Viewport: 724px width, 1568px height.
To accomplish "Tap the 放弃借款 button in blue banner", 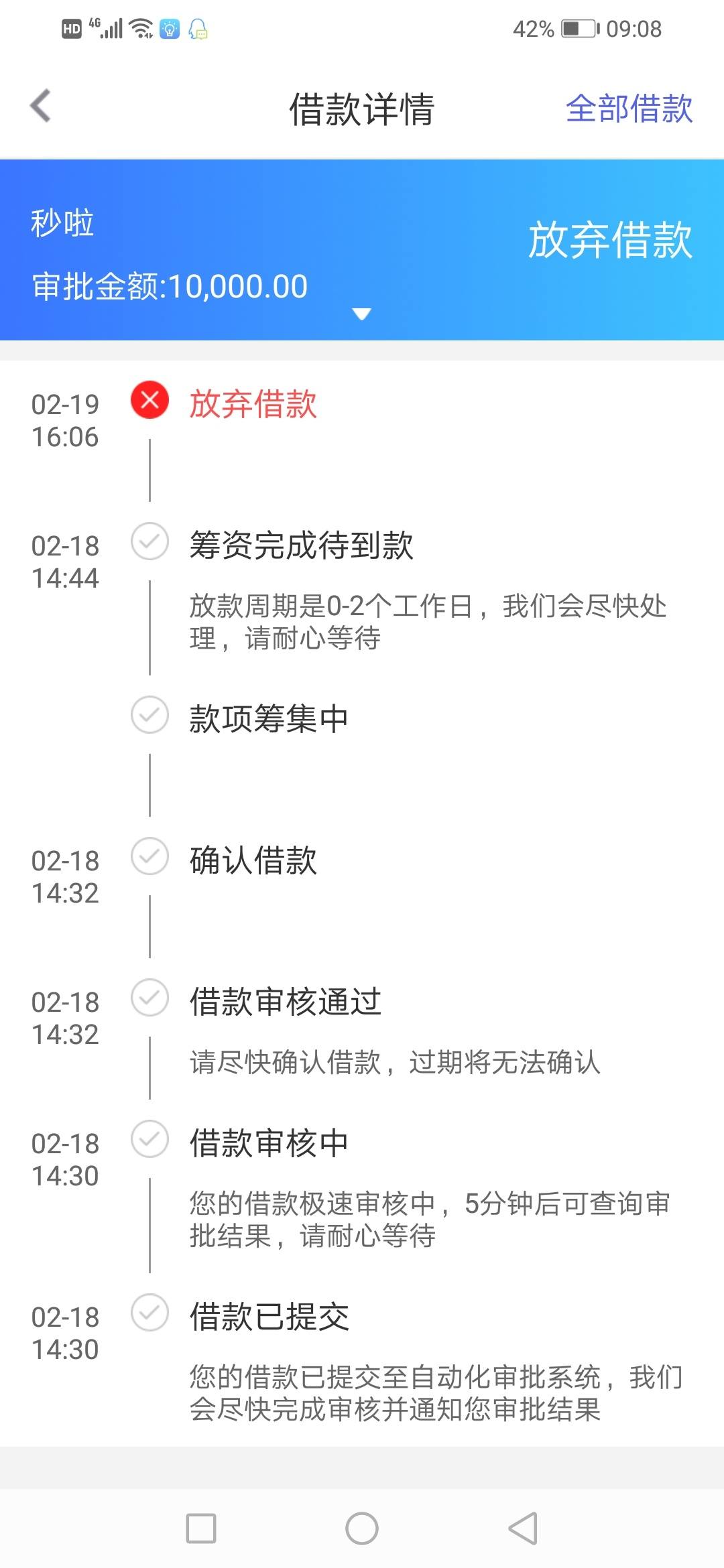I will coord(610,240).
